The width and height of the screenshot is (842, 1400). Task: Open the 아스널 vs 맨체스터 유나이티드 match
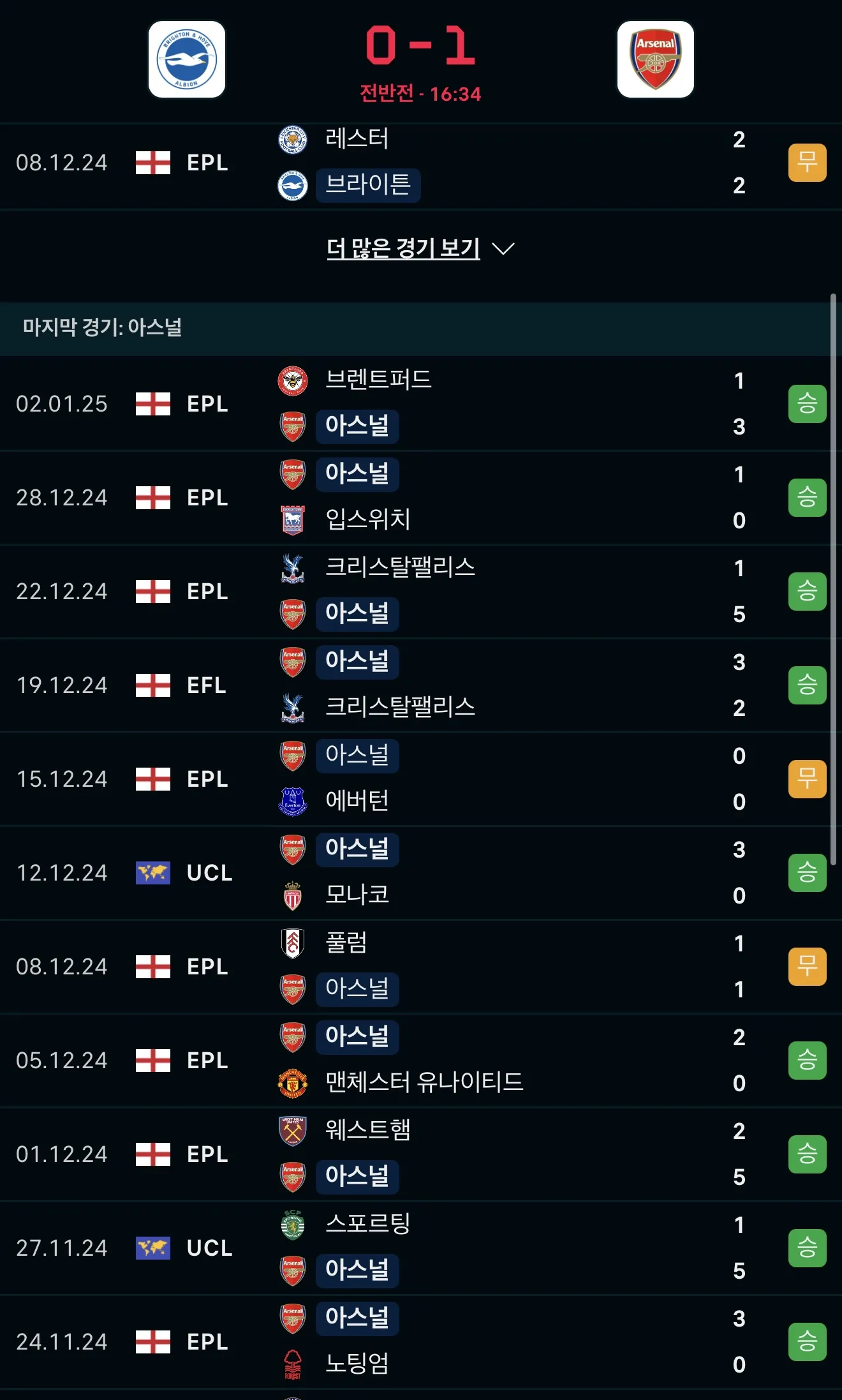tap(421, 1060)
